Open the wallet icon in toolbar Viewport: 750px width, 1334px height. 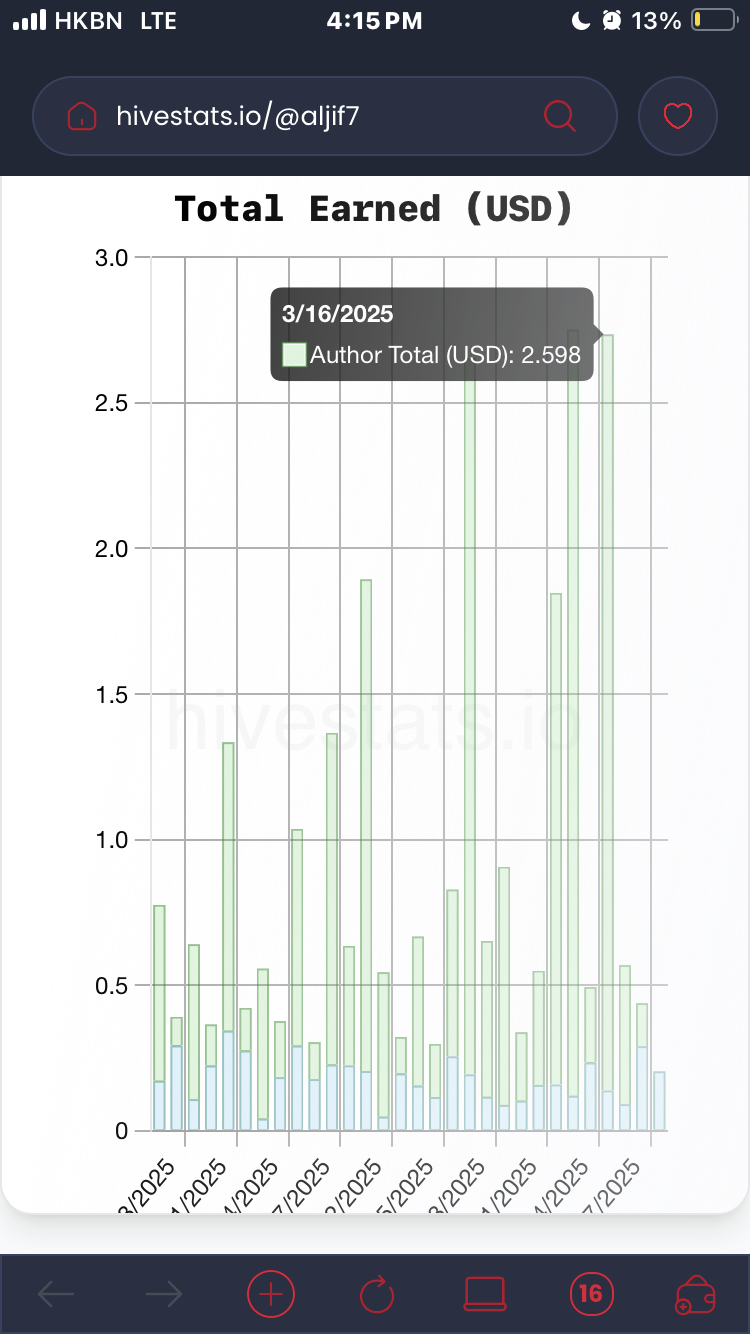696,1295
